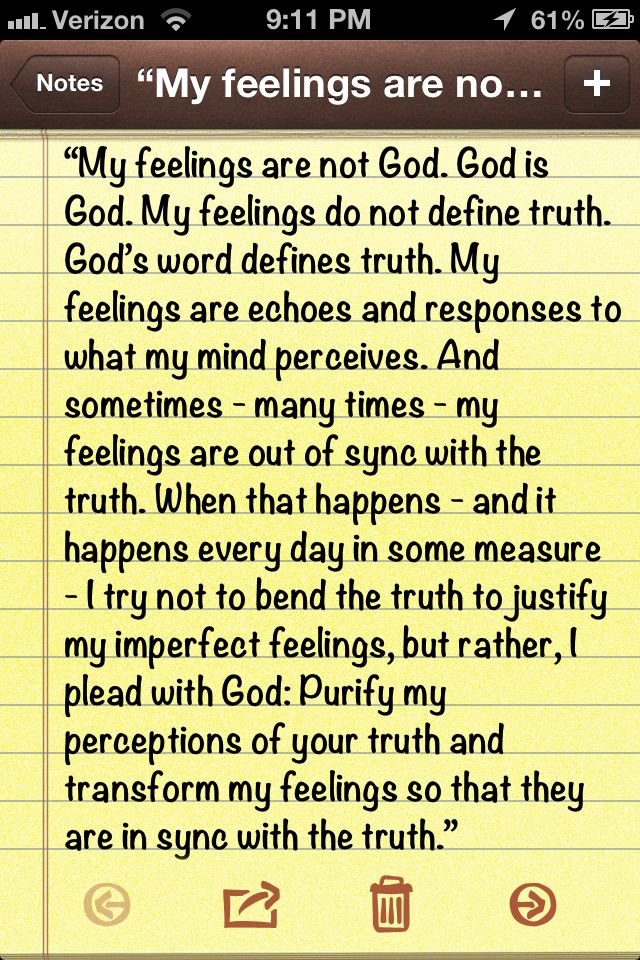Go to the next note
Viewport: 640px width, 960px height.
click(532, 906)
